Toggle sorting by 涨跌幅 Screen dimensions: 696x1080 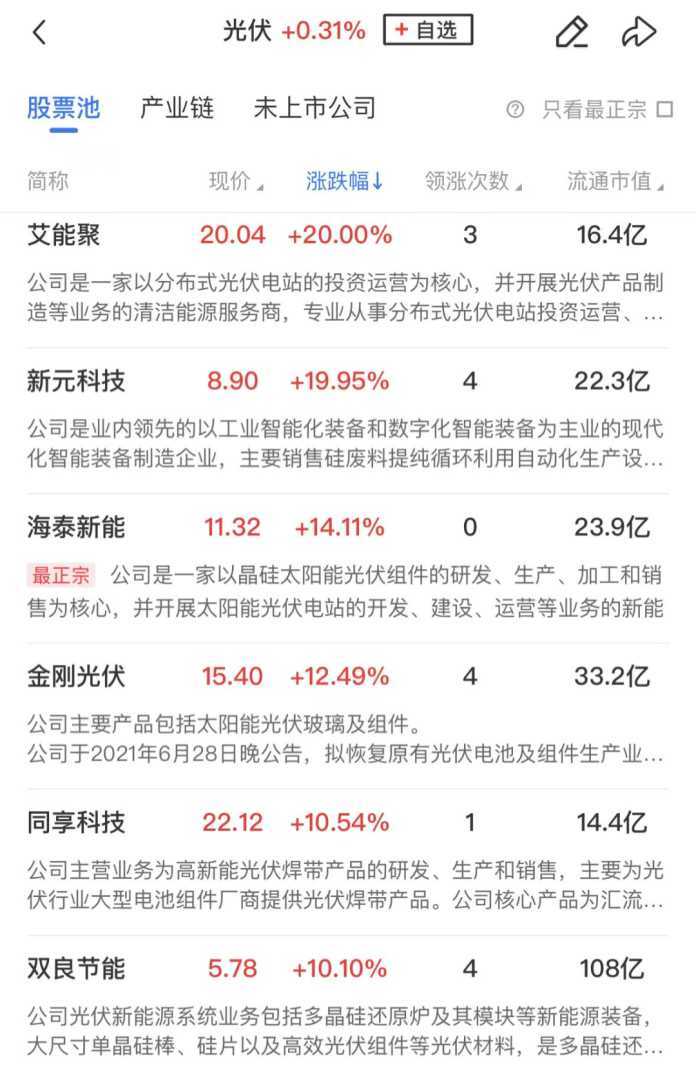click(x=345, y=181)
